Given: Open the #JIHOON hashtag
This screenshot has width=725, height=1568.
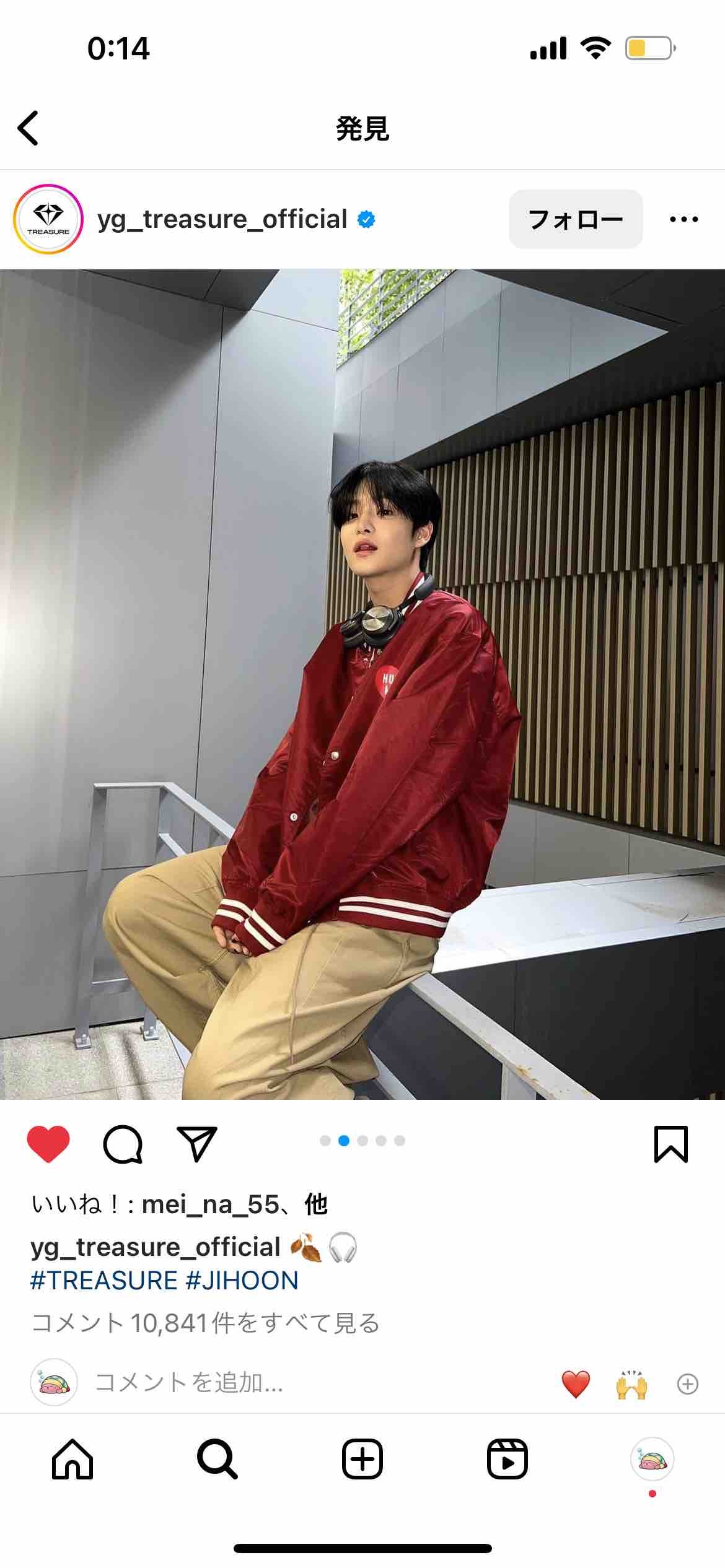Looking at the screenshot, I should [242, 1281].
